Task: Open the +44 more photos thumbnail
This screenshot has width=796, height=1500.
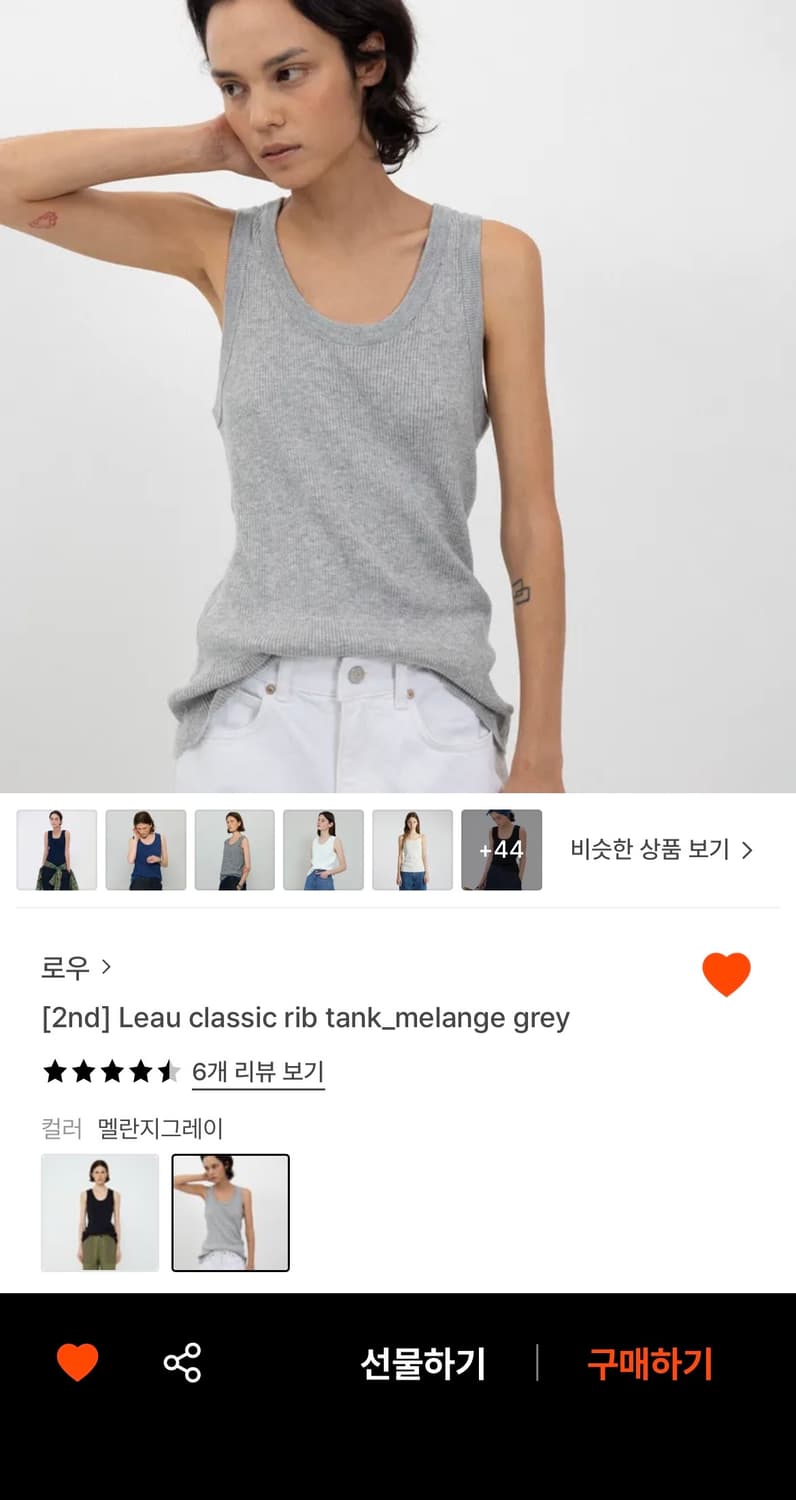Action: tap(501, 850)
